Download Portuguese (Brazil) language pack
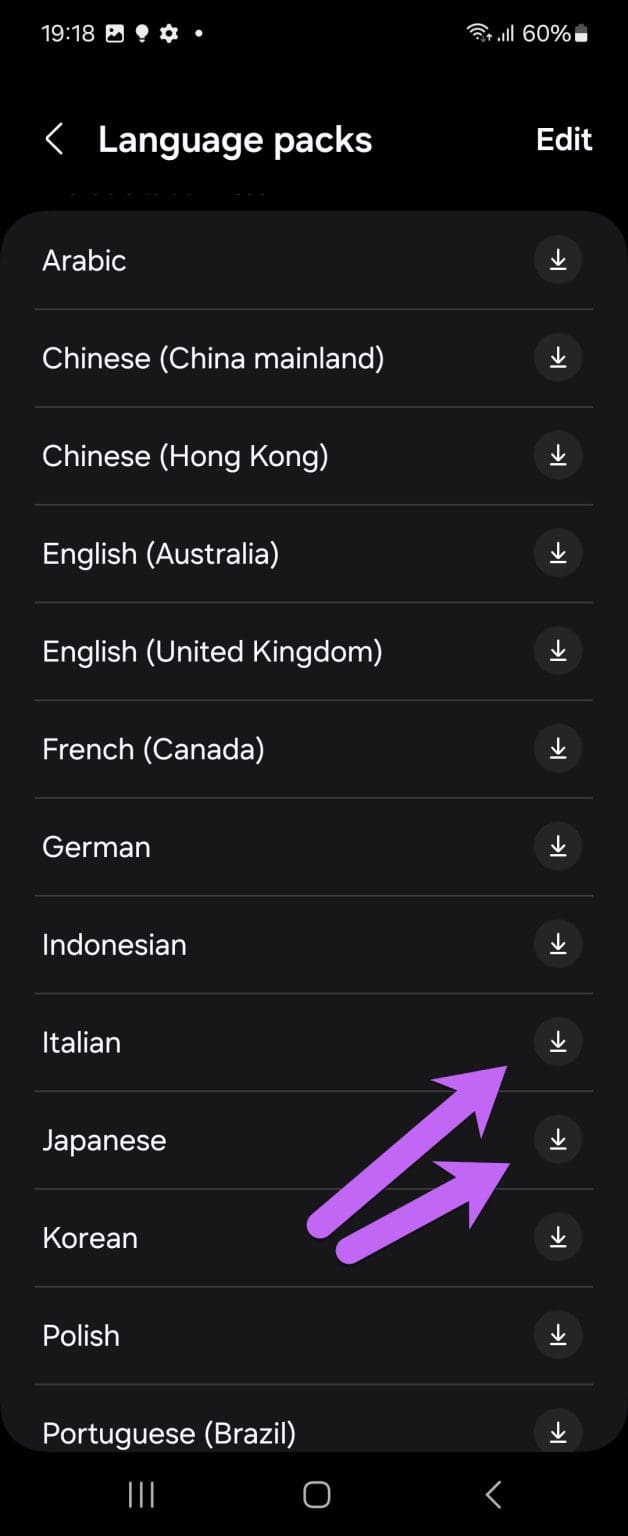Image resolution: width=628 pixels, height=1536 pixels. [x=558, y=1430]
